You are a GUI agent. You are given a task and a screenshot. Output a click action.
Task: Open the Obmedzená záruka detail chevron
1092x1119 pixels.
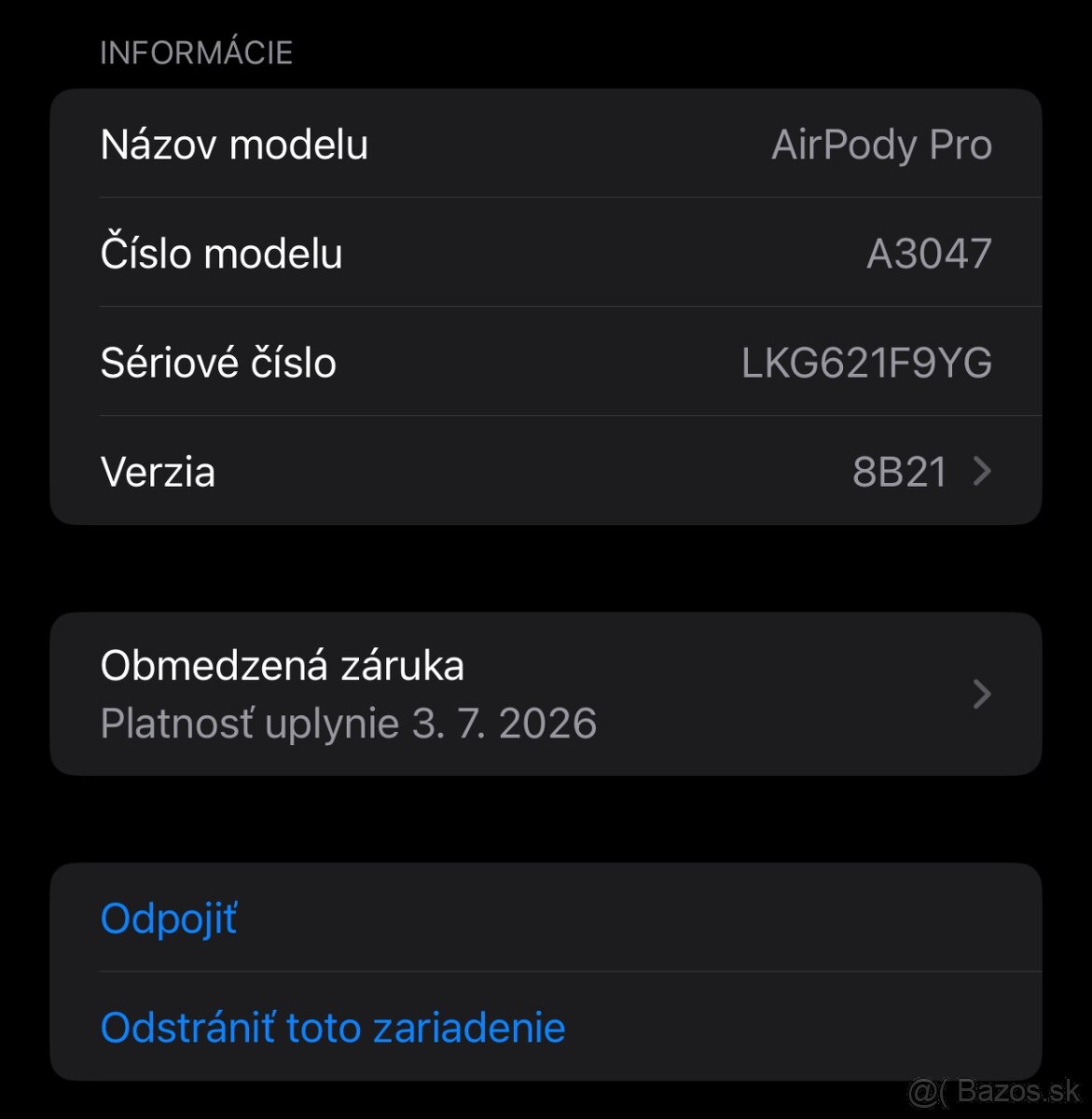point(981,694)
